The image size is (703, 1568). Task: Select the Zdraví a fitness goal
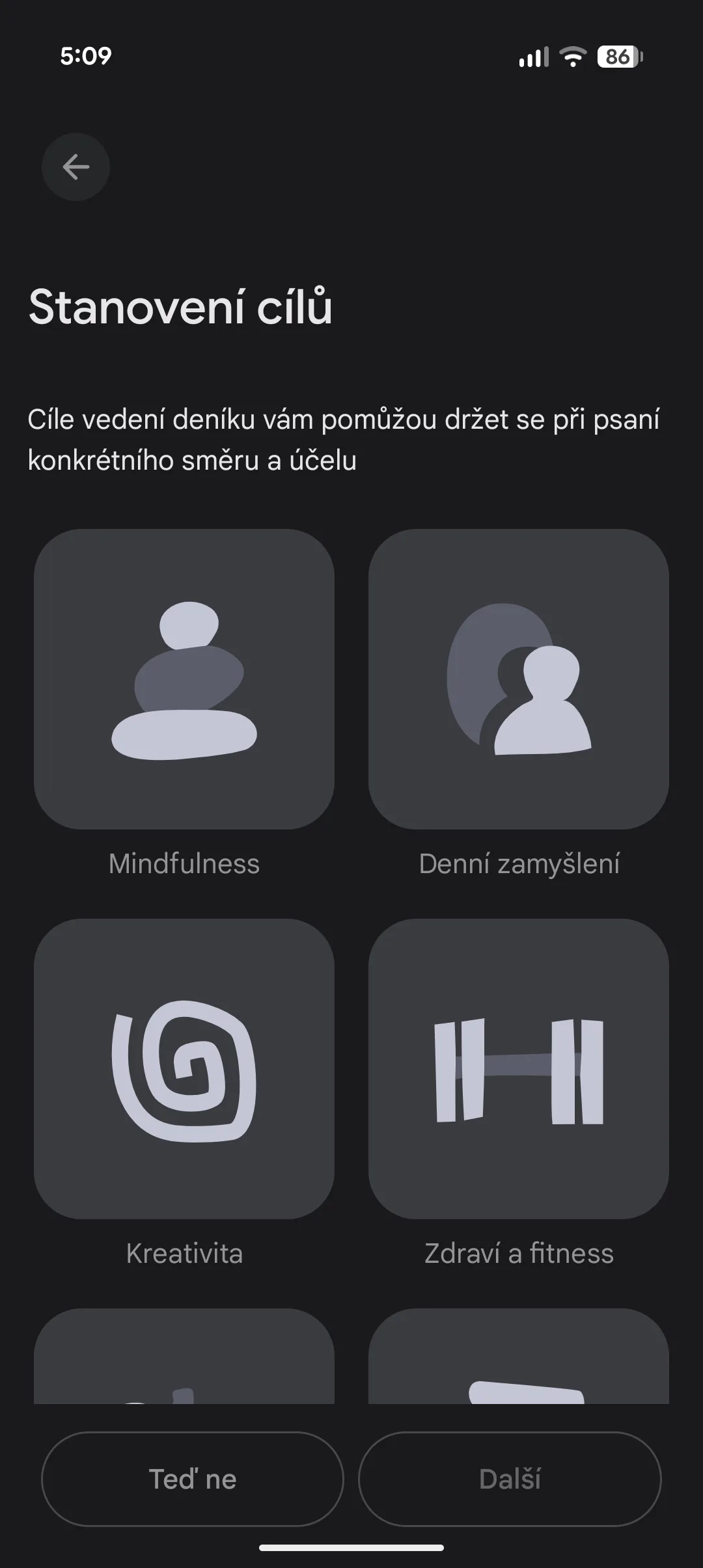(x=518, y=1068)
